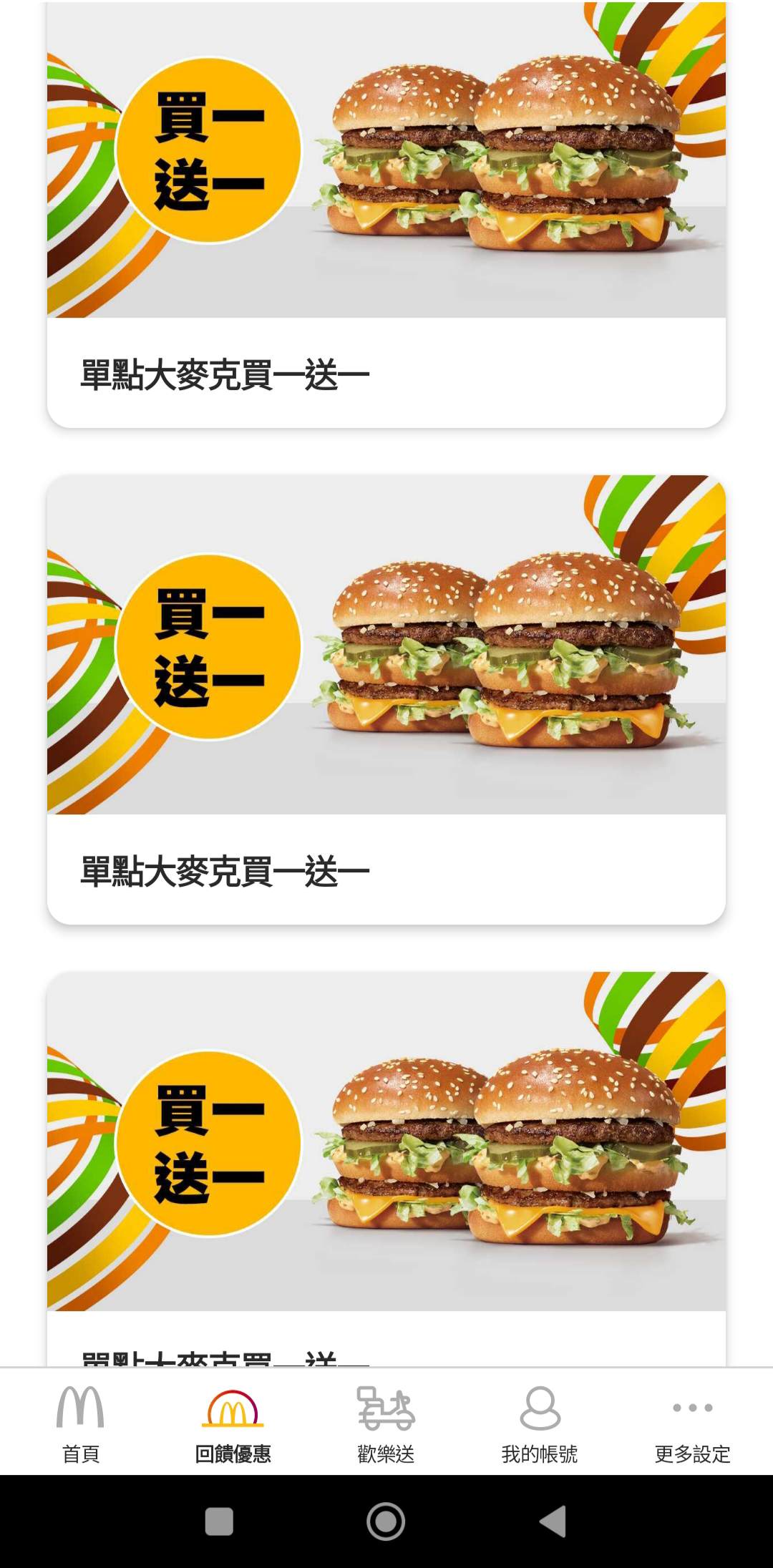Tap the system home button
Image resolution: width=773 pixels, height=1568 pixels.
click(x=386, y=1521)
